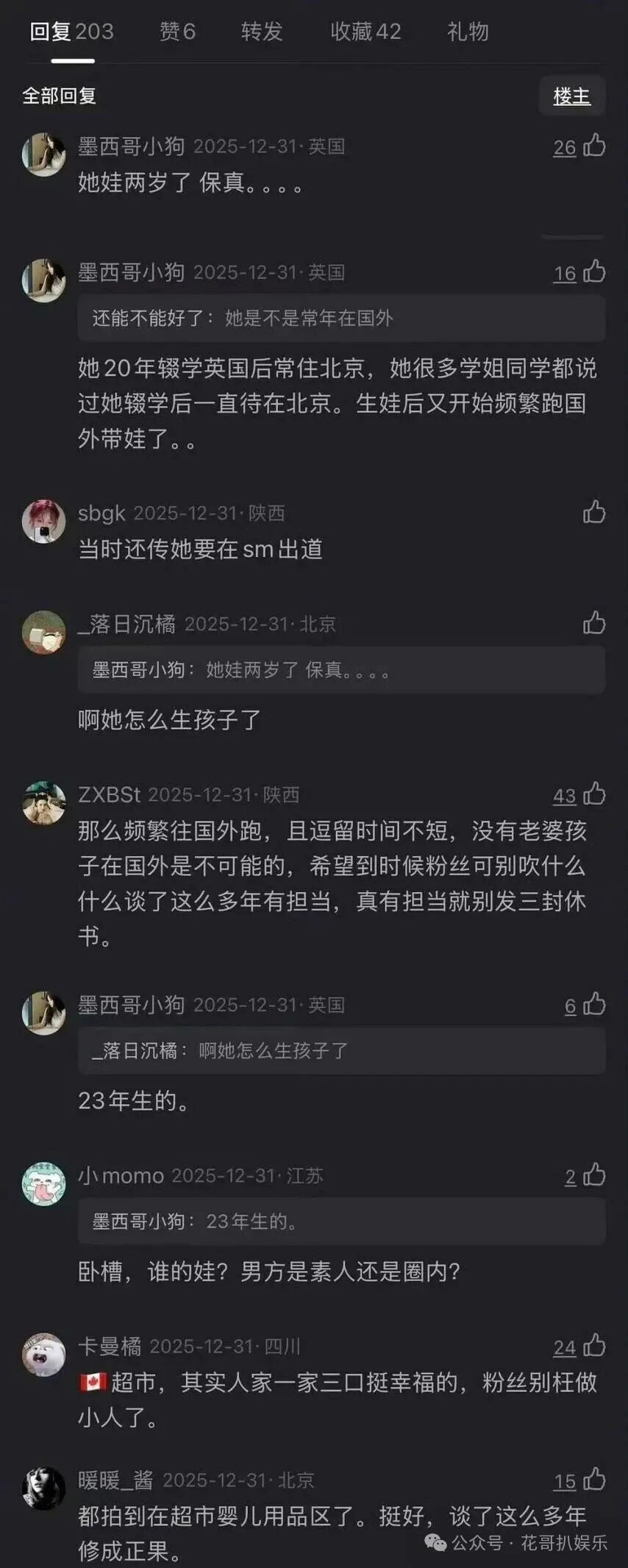Switch to the 赞 6 tab

coord(177,31)
